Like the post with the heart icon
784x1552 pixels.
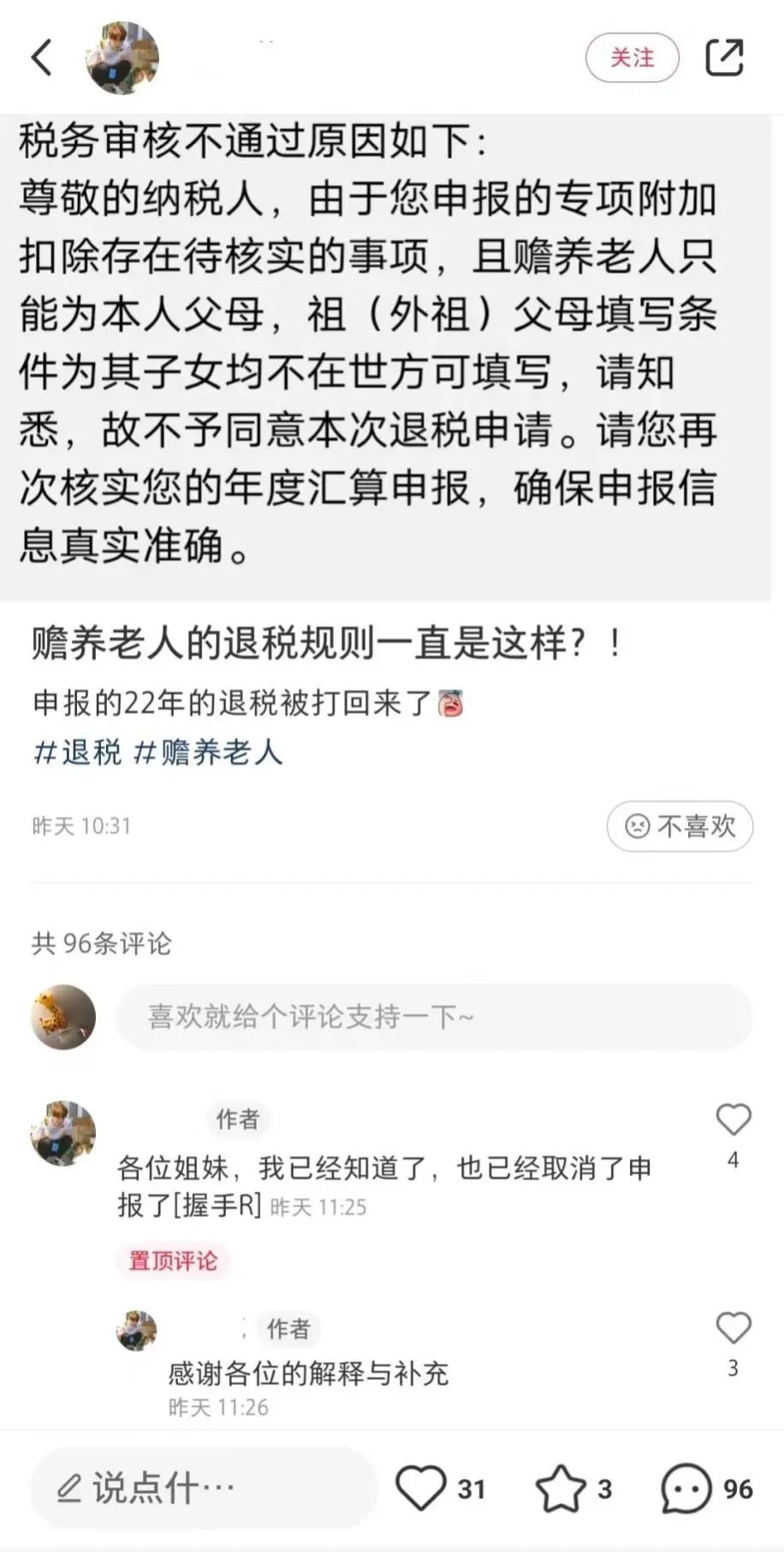[420, 1488]
